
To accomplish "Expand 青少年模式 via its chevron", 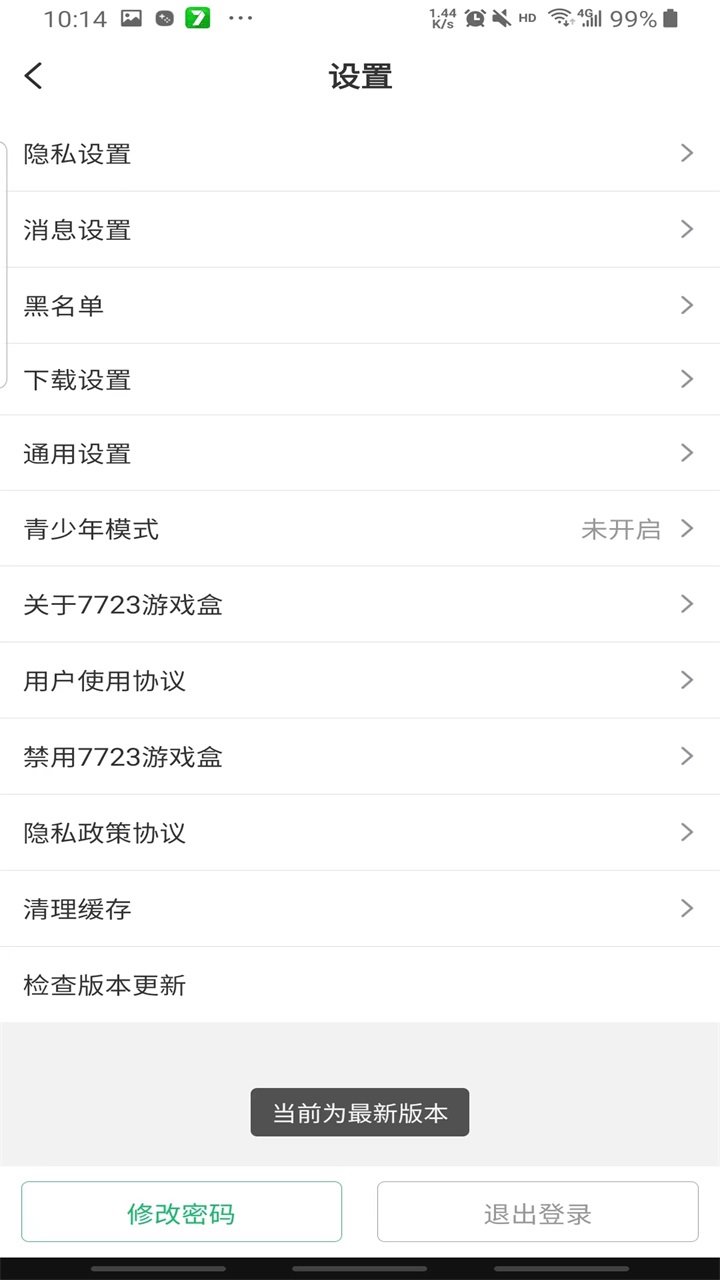I will pos(687,529).
